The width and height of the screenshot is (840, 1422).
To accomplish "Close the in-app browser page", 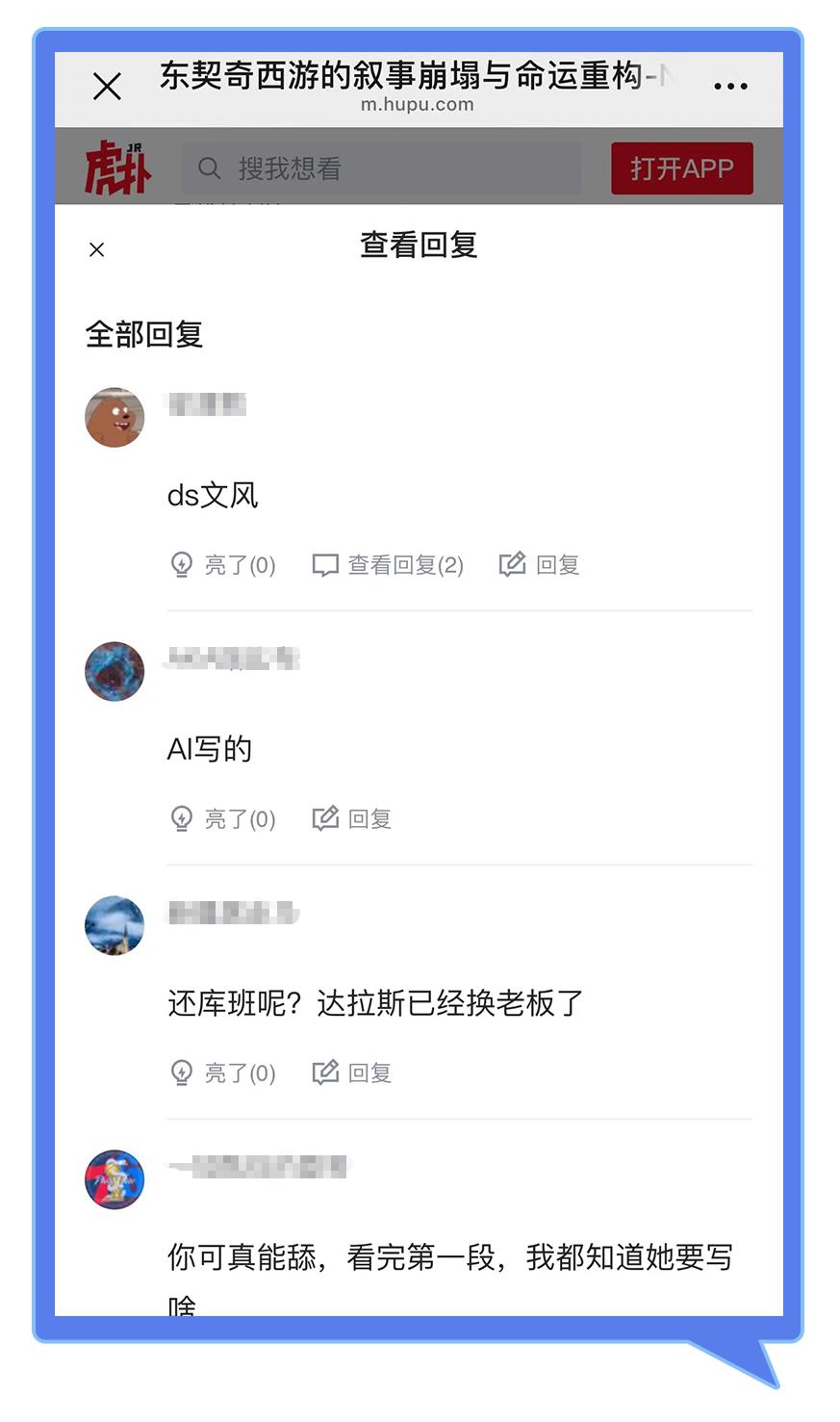I will click(107, 87).
